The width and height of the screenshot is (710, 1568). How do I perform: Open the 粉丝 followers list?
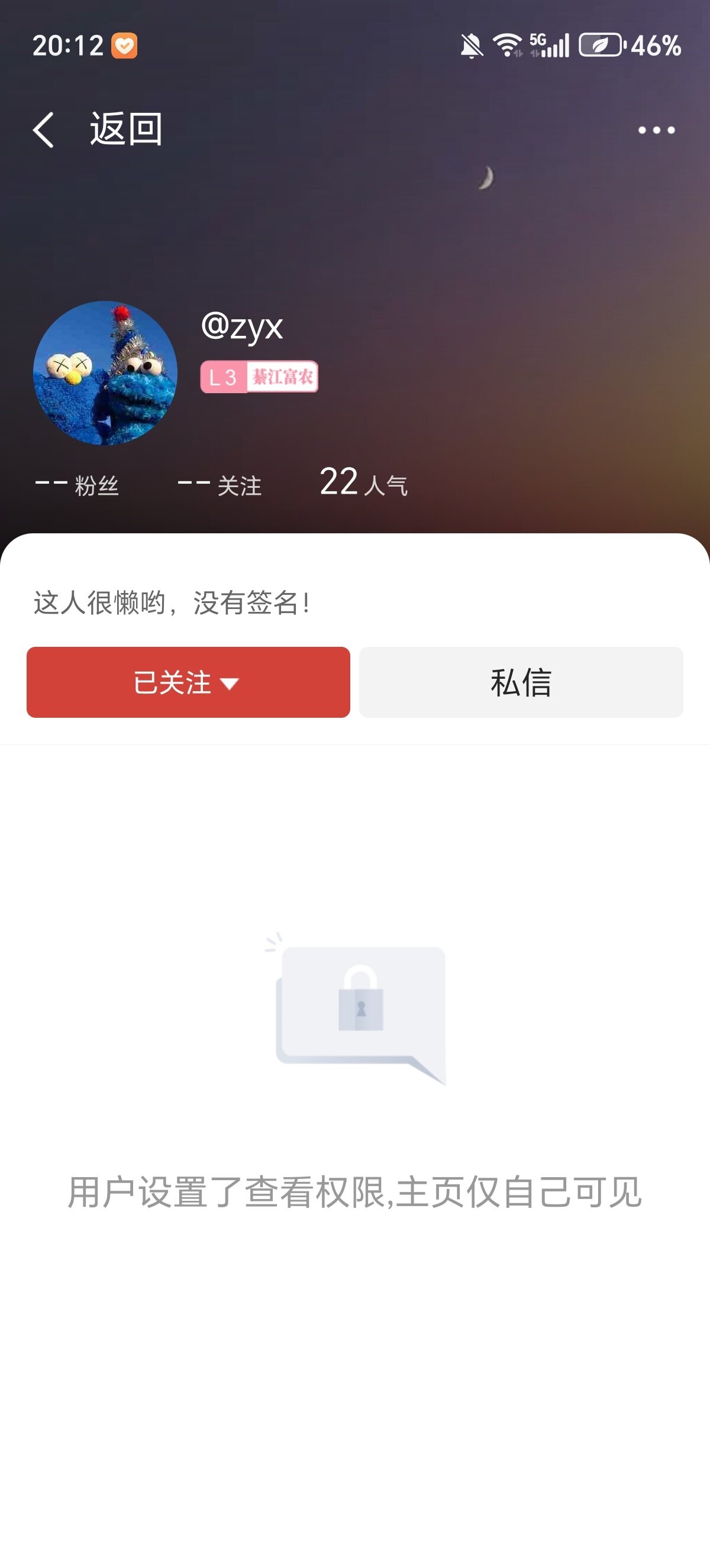coord(78,484)
